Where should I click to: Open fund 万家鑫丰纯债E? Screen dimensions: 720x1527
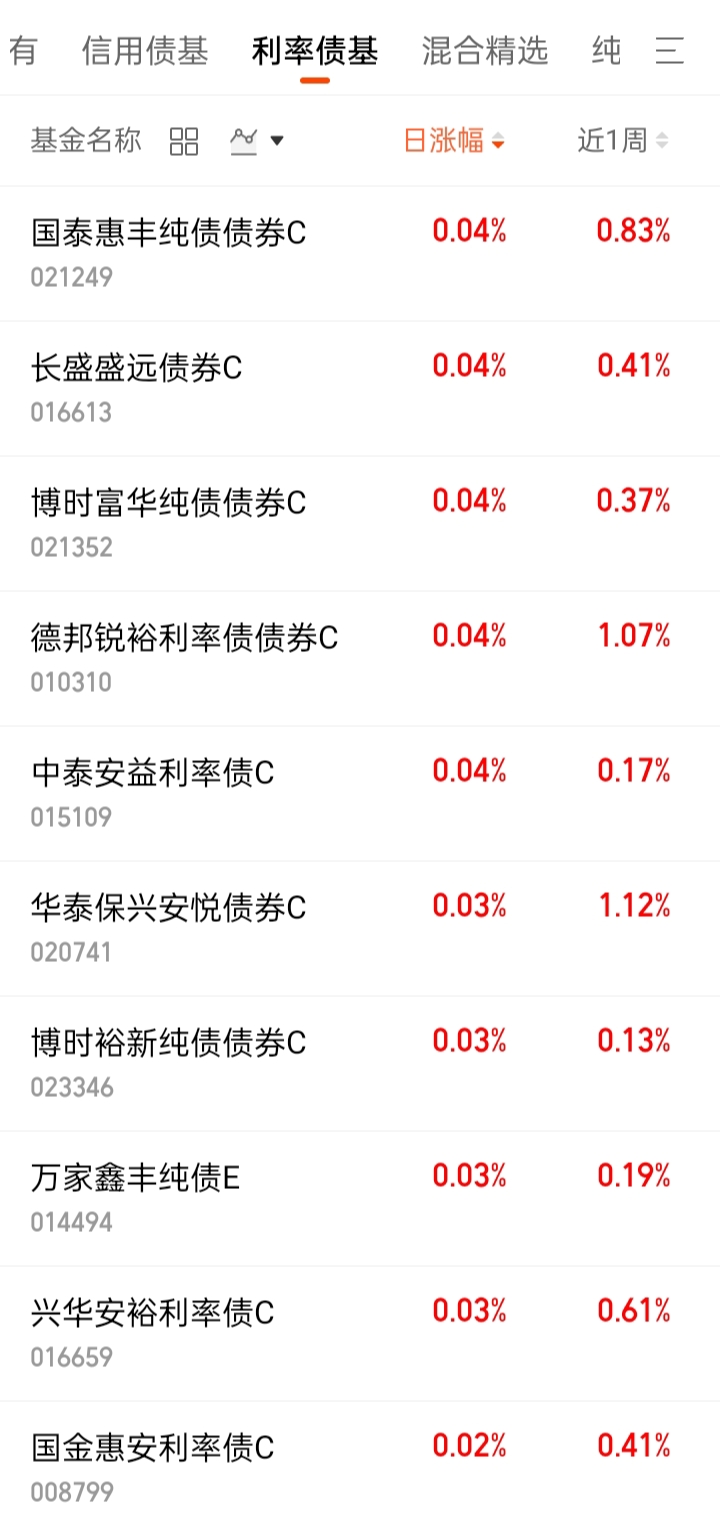pos(360,1199)
